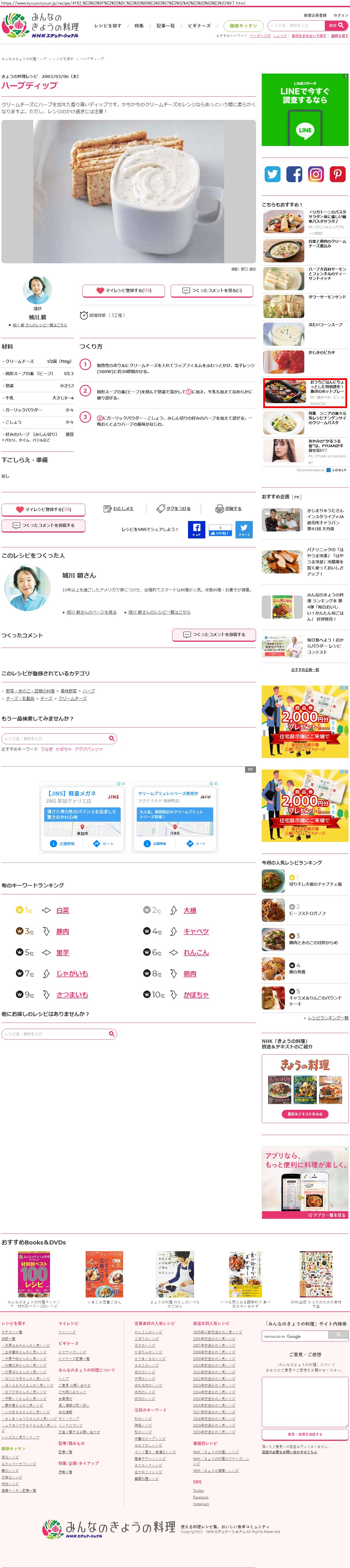Open ranked recipe ビーフストロガノフ
350x1568 pixels.
point(307,913)
